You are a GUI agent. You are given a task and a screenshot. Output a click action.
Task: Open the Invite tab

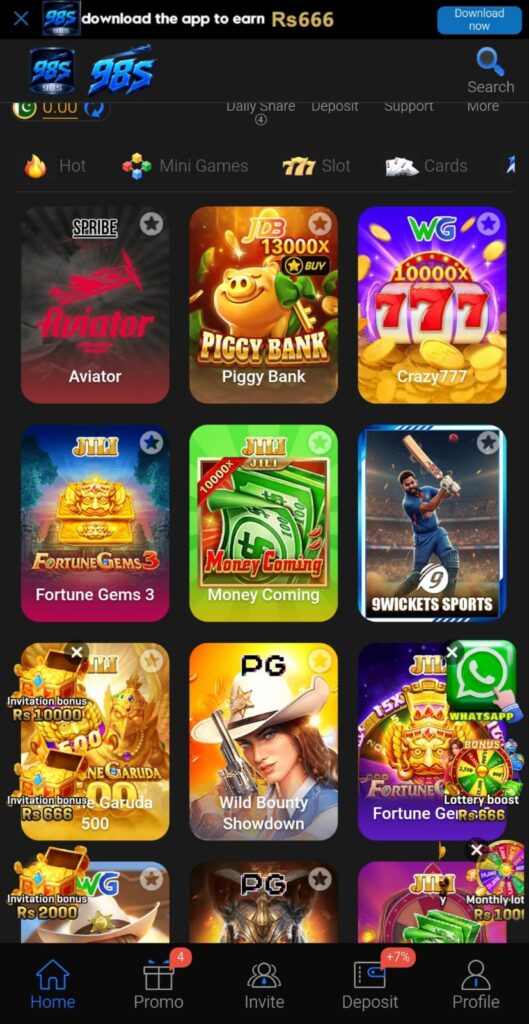pos(264,984)
